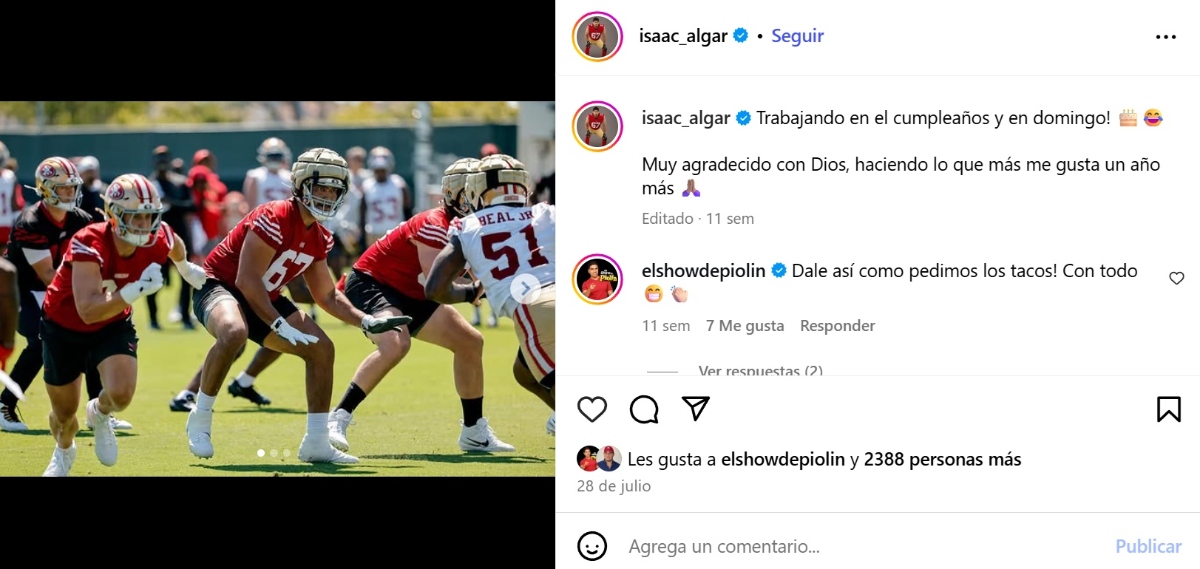Open the three-dot overflow menu

click(x=1166, y=36)
